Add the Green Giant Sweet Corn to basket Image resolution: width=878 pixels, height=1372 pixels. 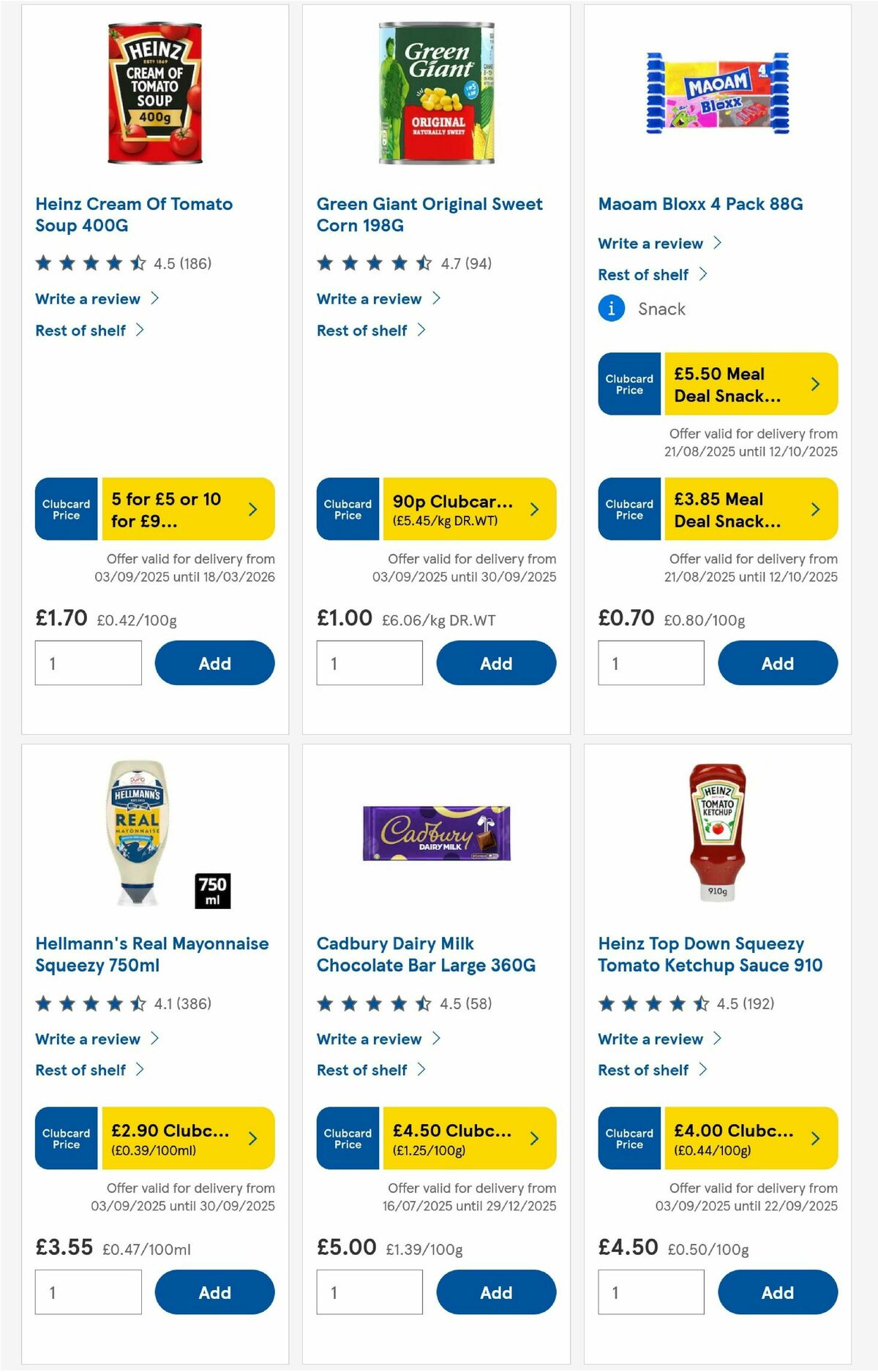click(496, 663)
